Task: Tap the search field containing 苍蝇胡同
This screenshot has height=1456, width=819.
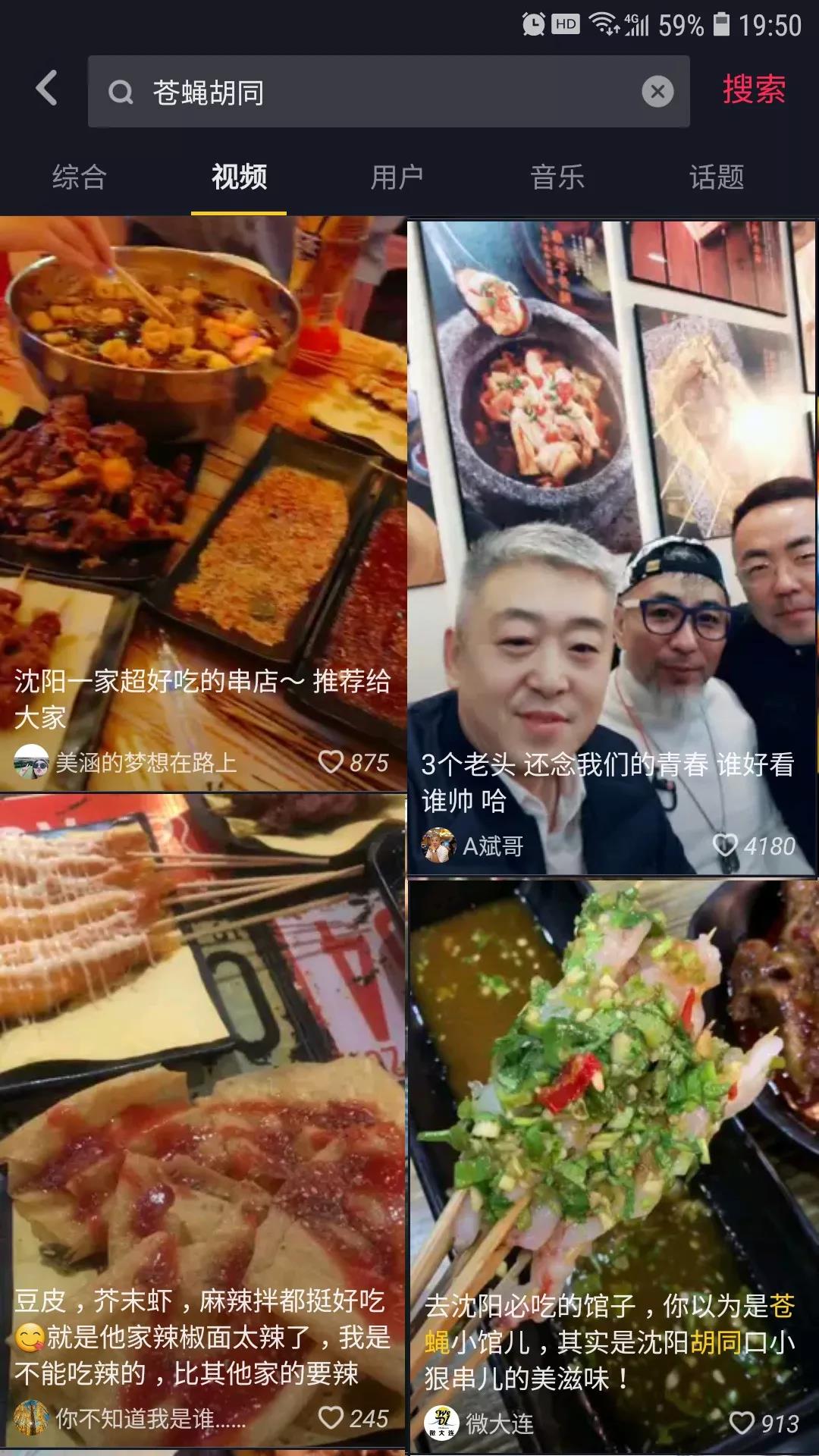Action: pos(379,92)
